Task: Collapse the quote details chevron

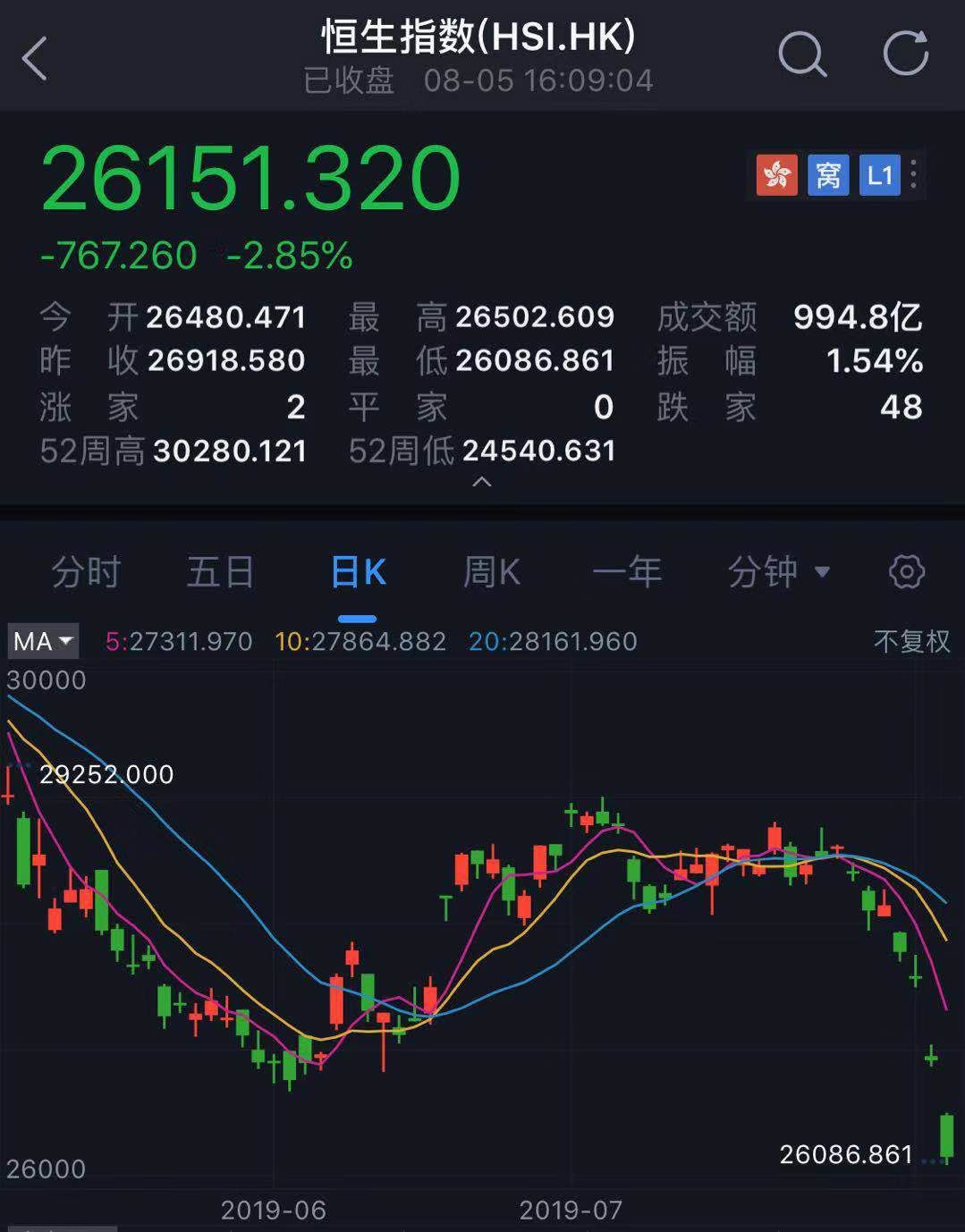Action: point(481,483)
